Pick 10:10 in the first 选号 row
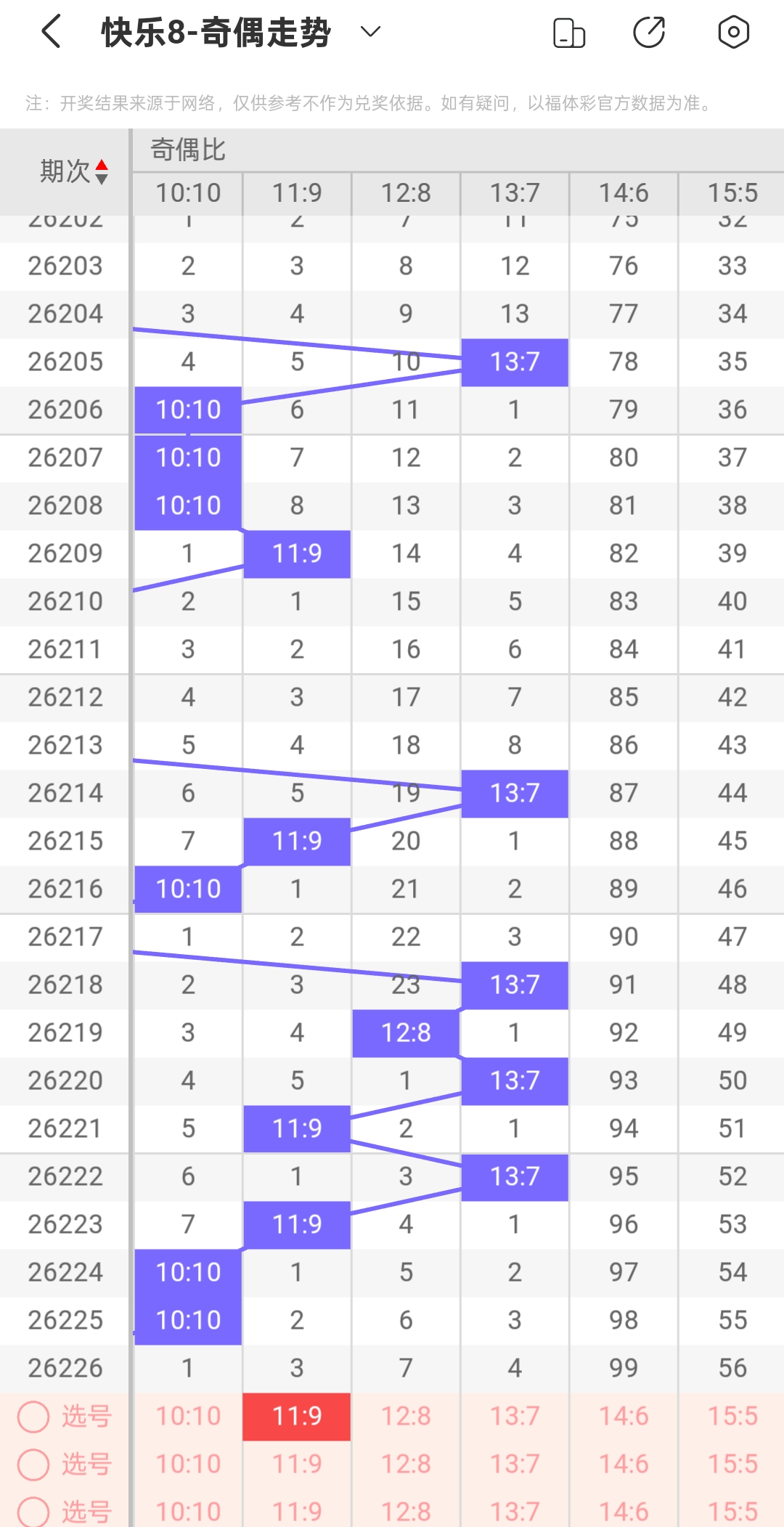 coord(188,1417)
